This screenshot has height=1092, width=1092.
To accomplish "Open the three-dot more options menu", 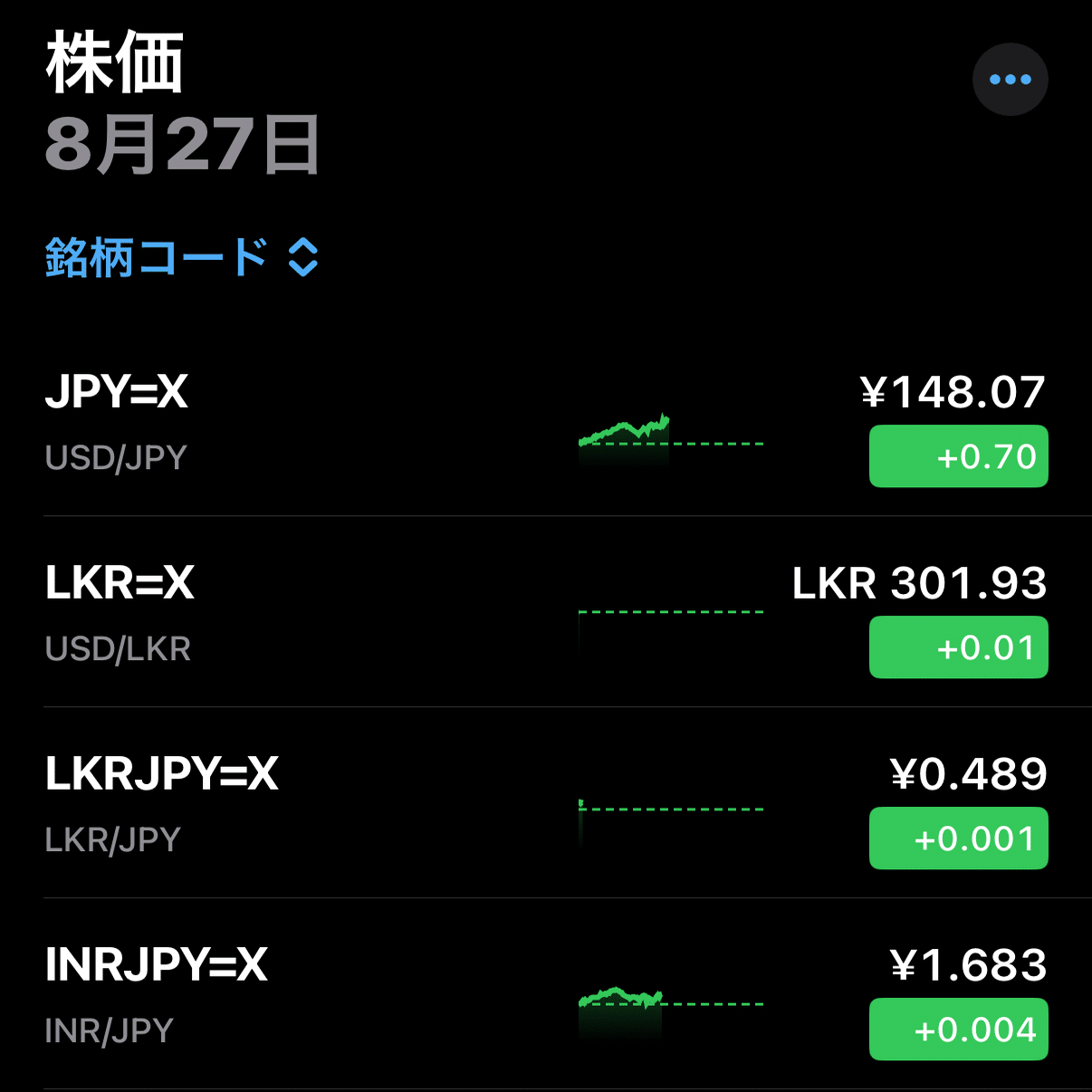I will [1010, 80].
